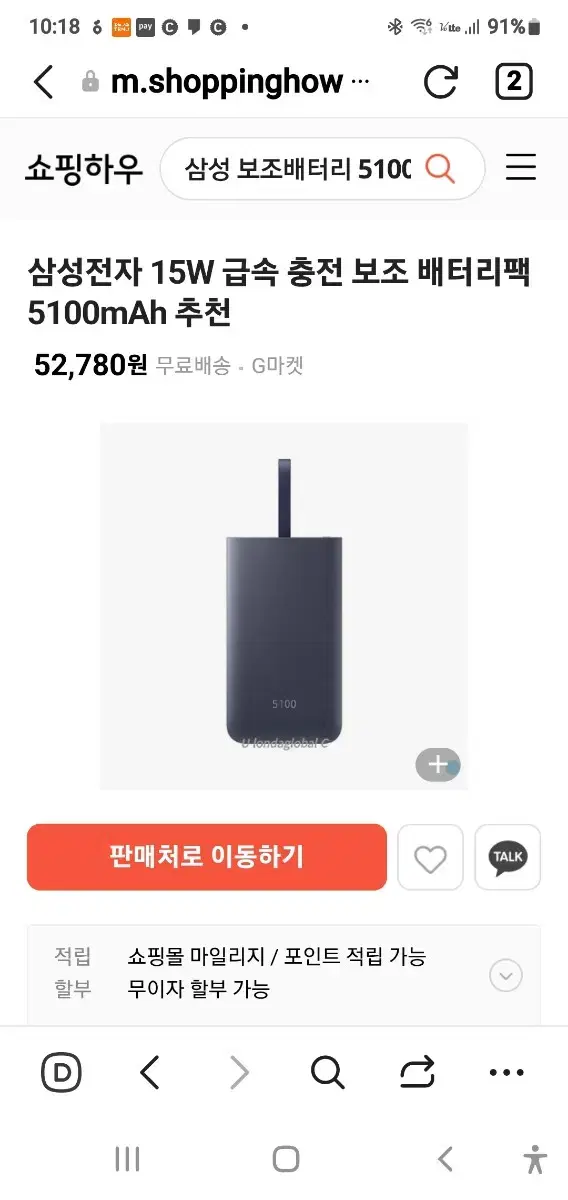Open the Daum home button in toolbar

tap(62, 1073)
